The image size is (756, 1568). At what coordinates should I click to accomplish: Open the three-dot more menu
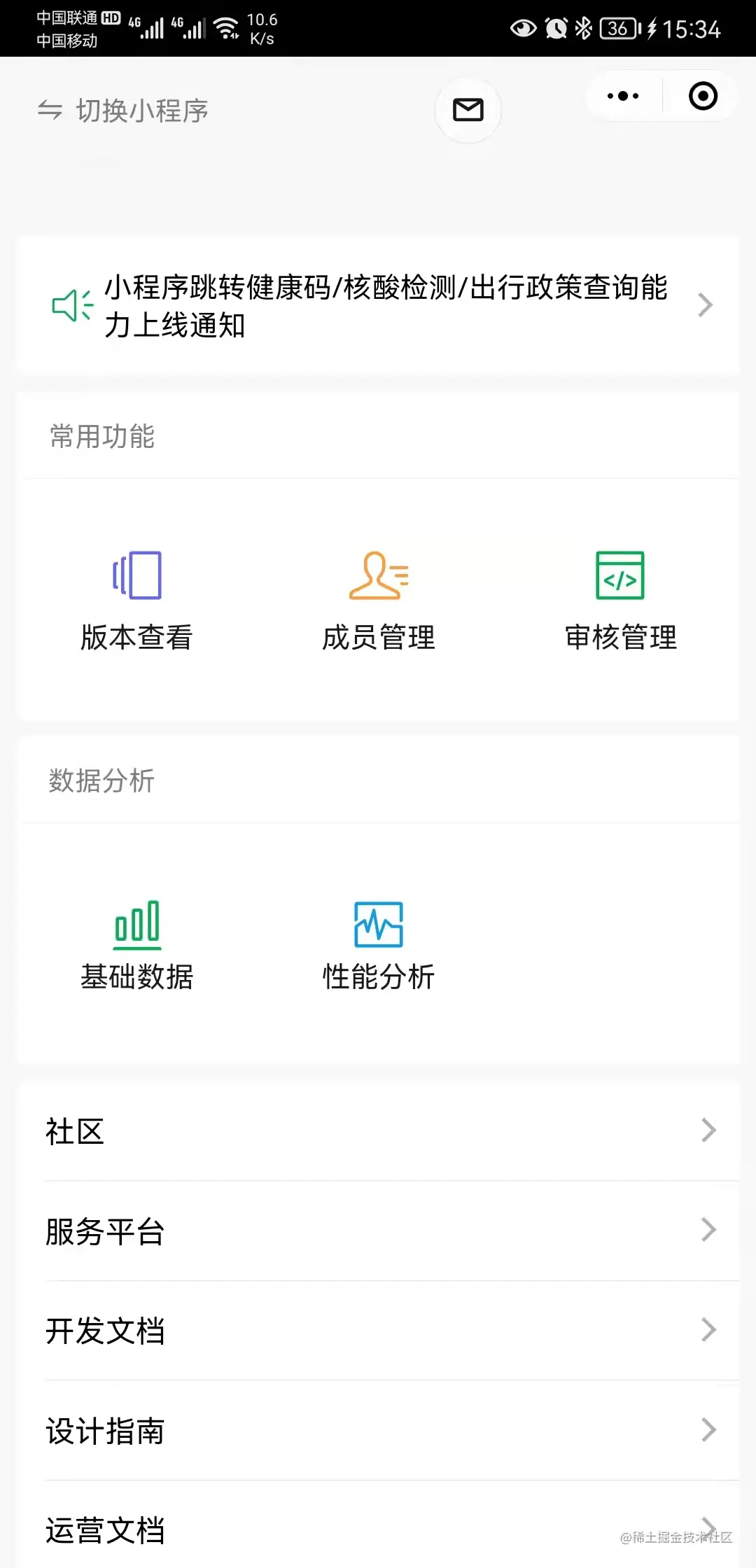tap(623, 96)
